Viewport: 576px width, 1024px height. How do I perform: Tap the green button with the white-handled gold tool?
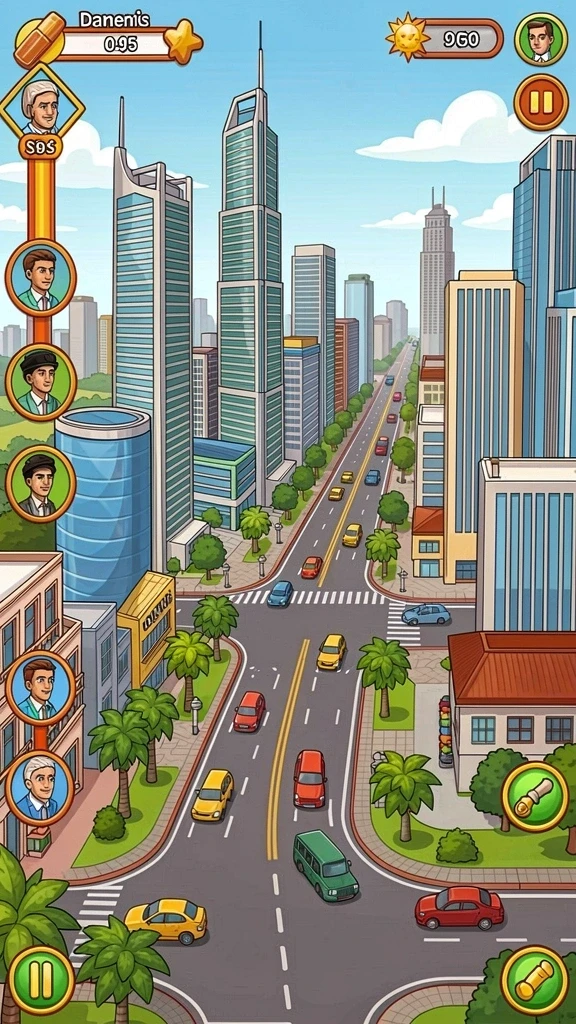(x=535, y=796)
